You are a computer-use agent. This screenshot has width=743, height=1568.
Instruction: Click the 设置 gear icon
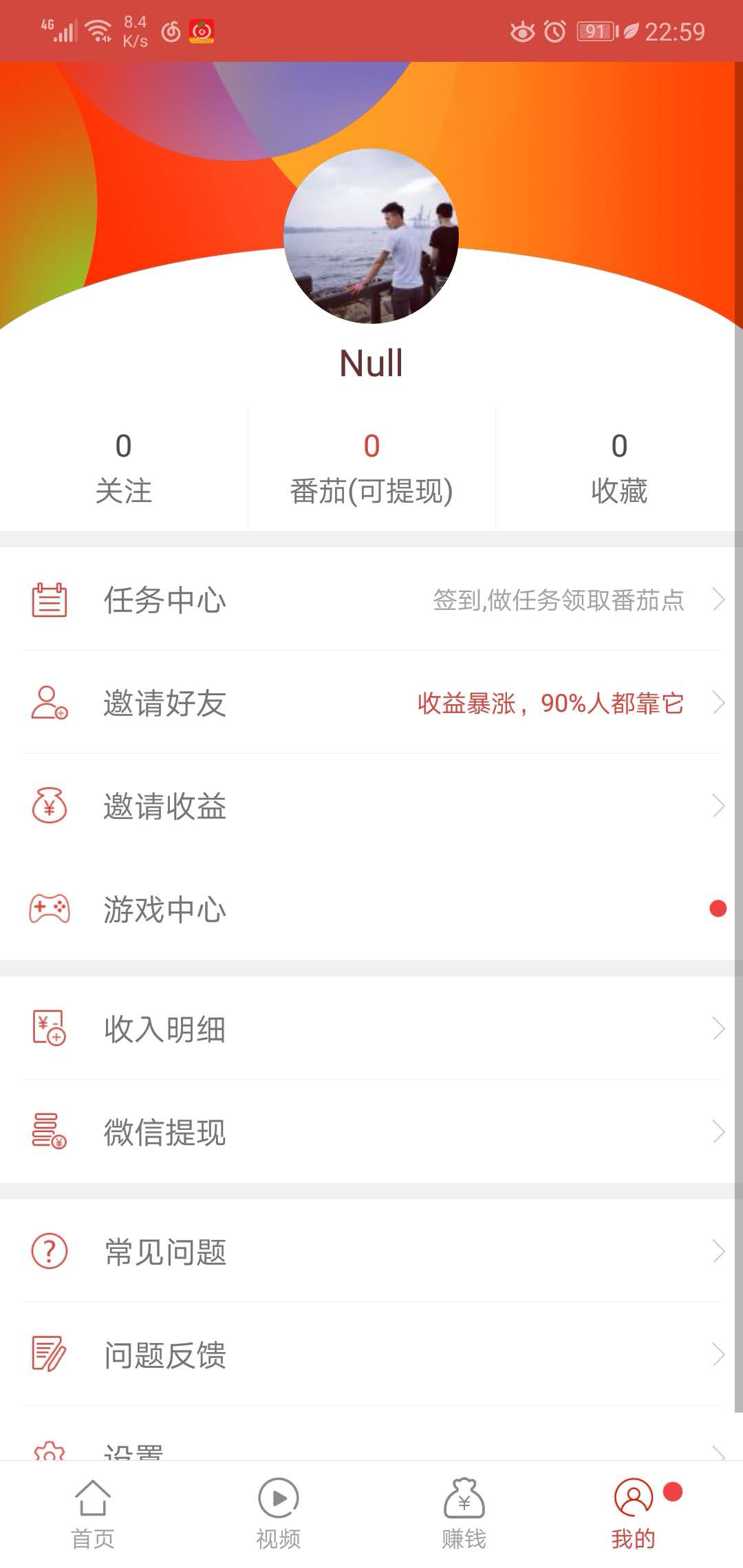pyautogui.click(x=50, y=1451)
